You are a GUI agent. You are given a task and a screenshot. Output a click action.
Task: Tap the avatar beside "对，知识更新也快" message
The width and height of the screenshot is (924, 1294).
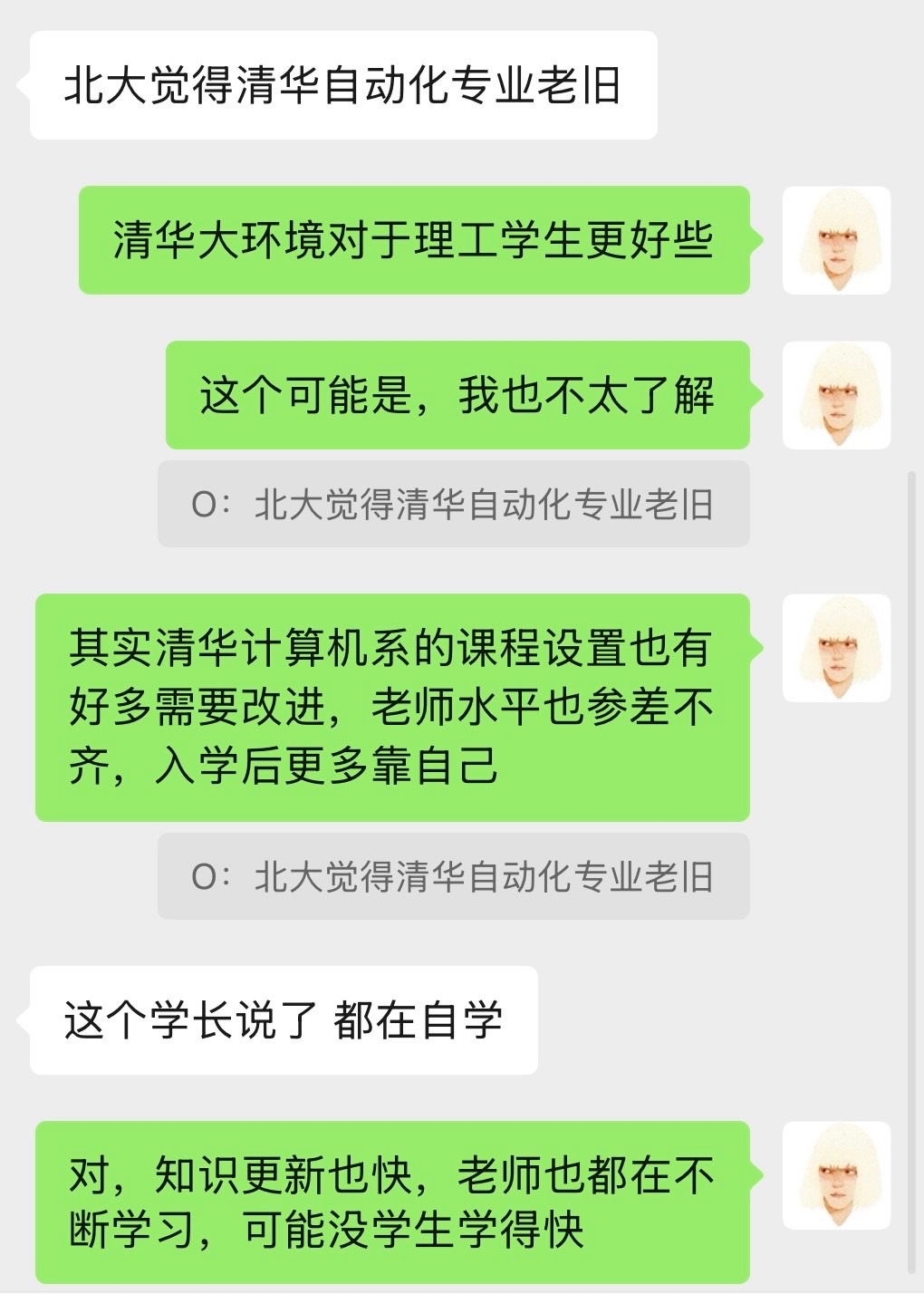coord(836,1175)
